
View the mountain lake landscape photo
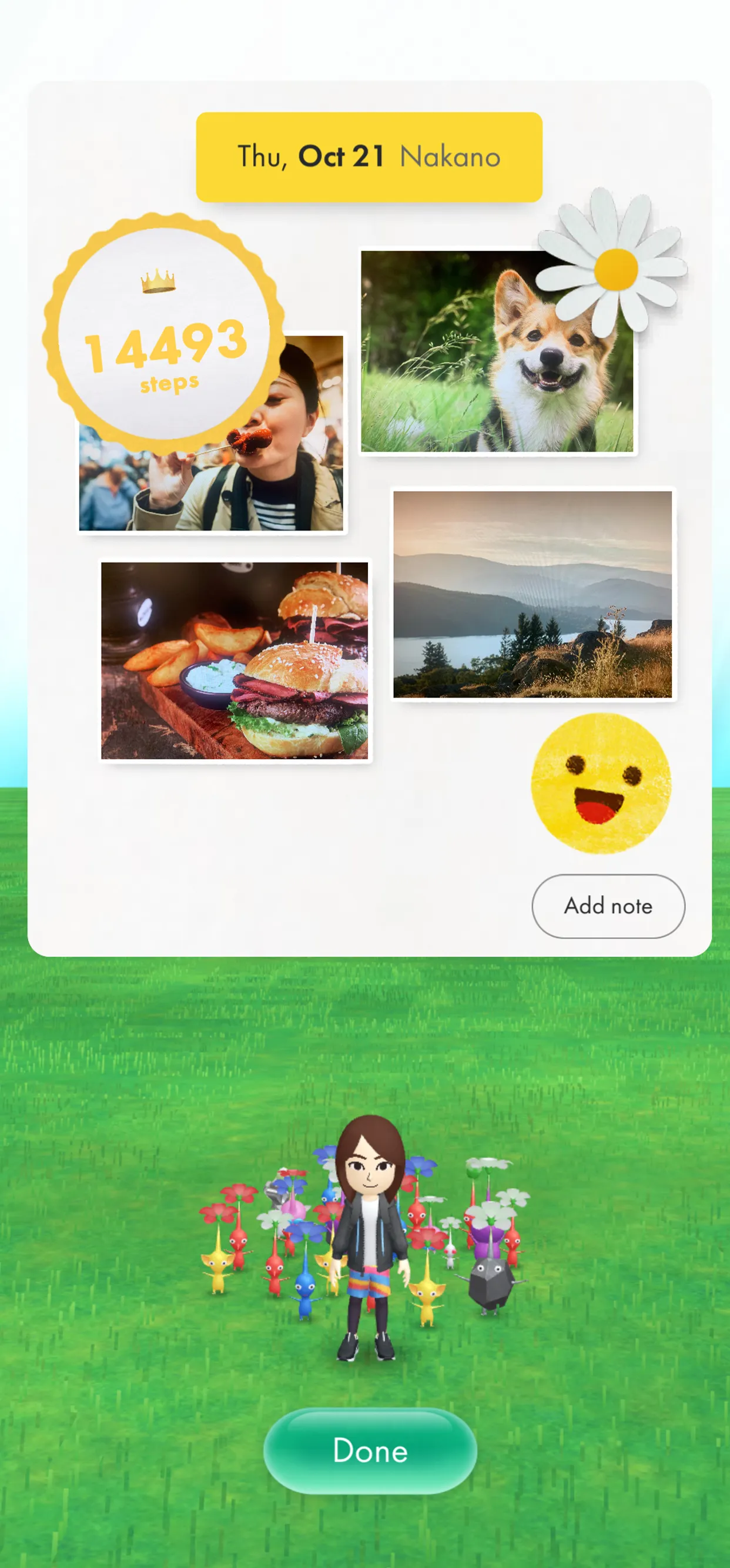533,594
